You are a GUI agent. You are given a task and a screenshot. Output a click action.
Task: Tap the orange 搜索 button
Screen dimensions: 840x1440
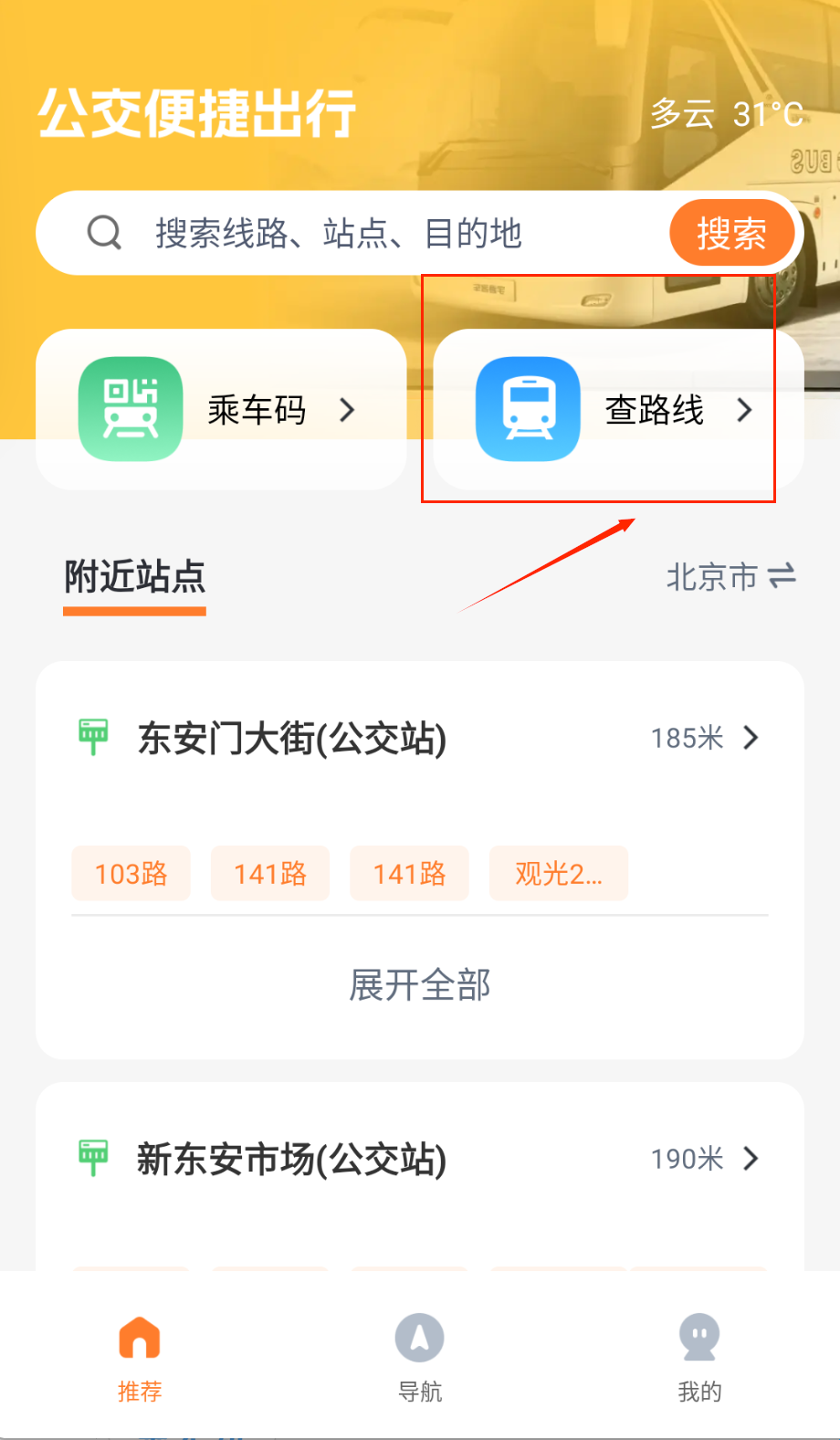pos(731,234)
